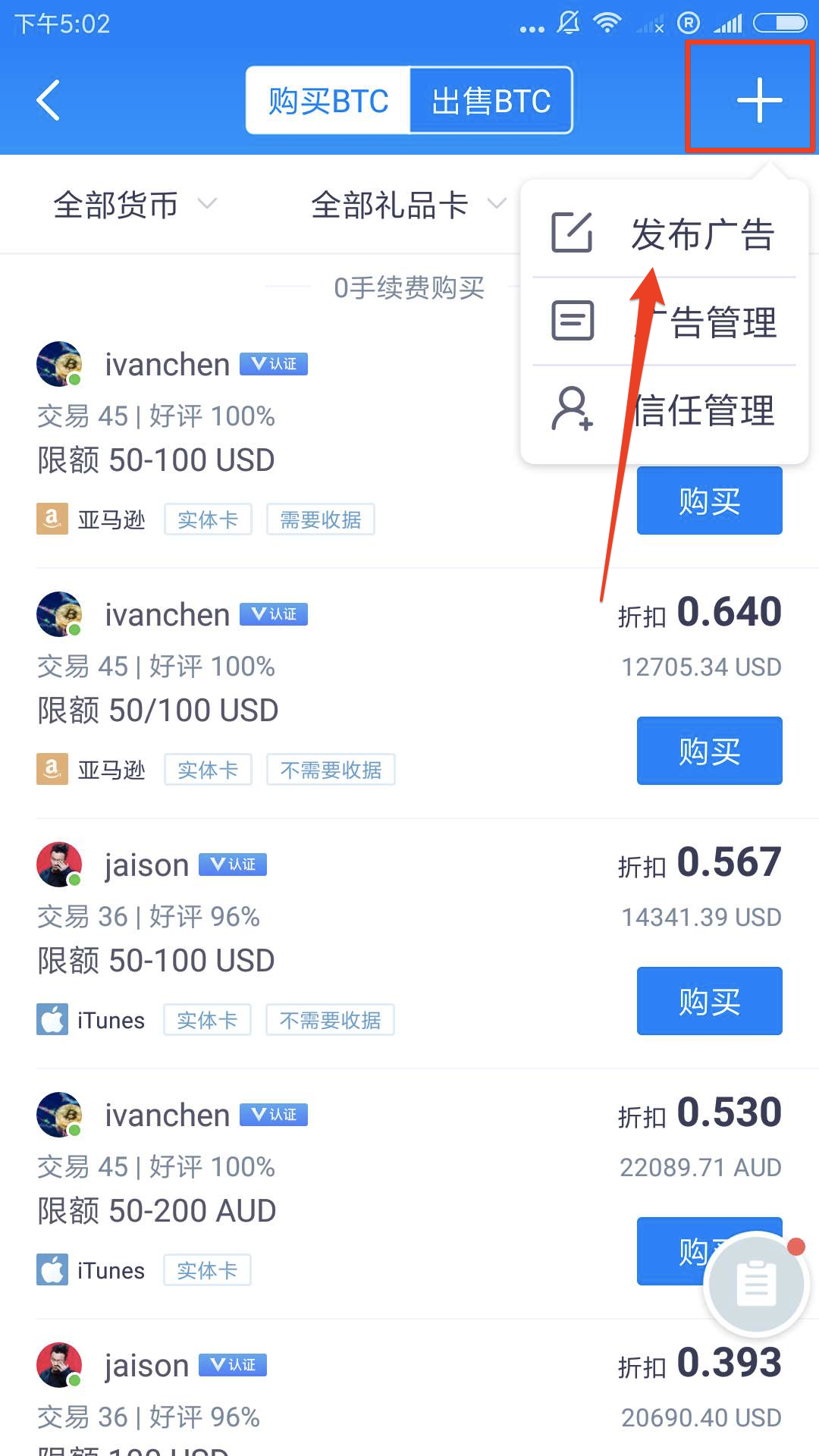Tap 购买 on ivanchen's 50-100 USD offer
The width and height of the screenshot is (819, 1456).
709,501
